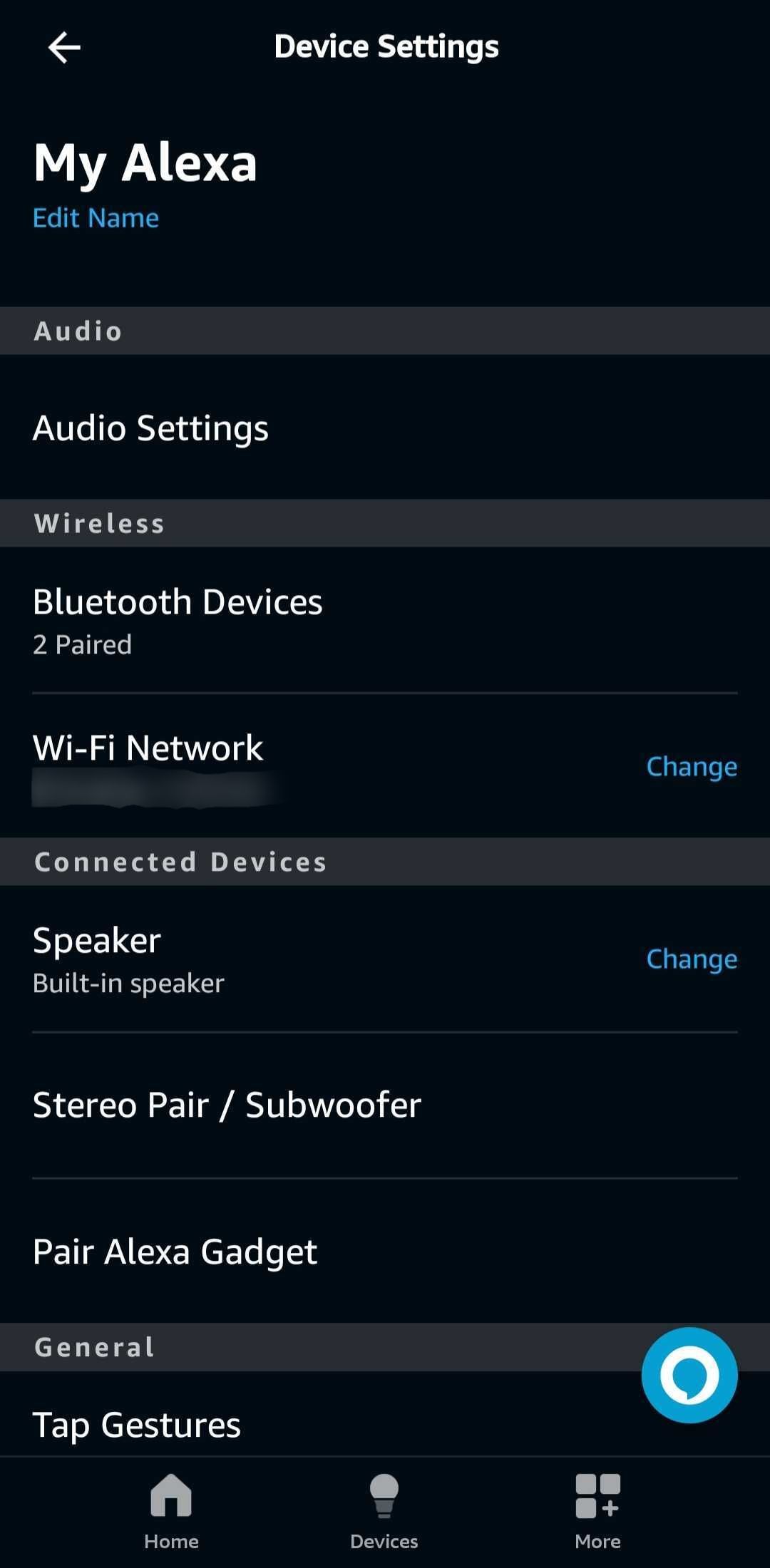This screenshot has height=1568, width=770.
Task: Change the Speaker output
Action: point(691,959)
